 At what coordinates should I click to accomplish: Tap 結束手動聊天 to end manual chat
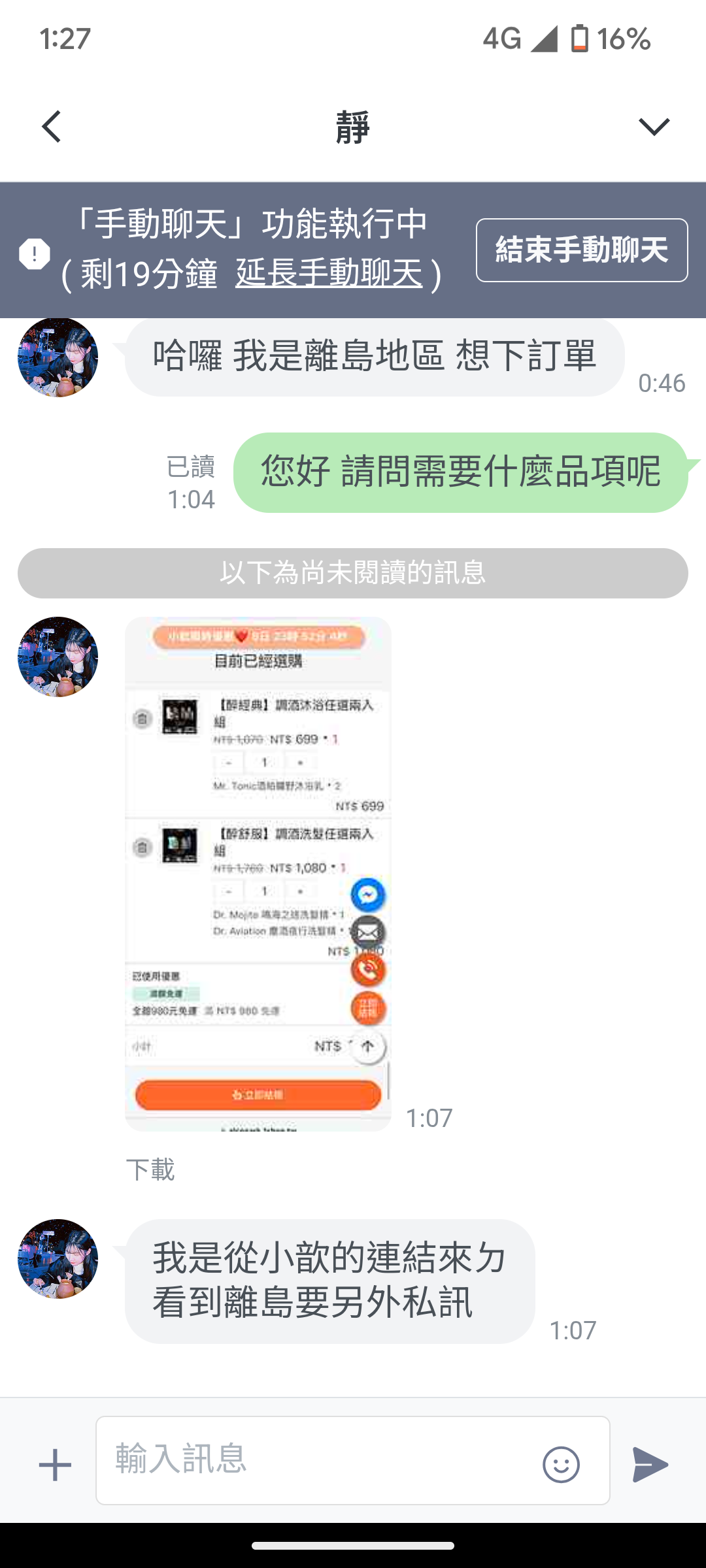click(x=582, y=250)
